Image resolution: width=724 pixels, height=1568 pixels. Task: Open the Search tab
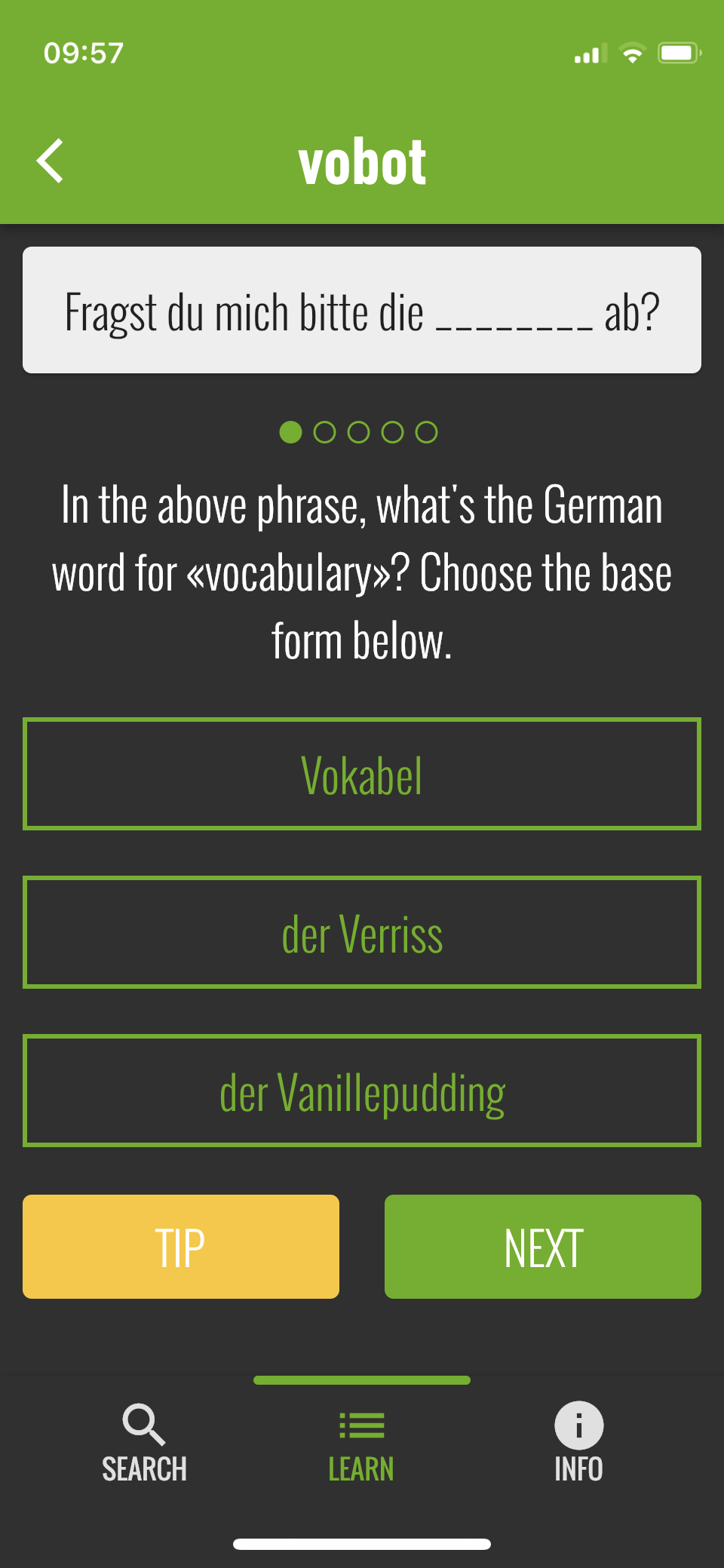tap(144, 1443)
